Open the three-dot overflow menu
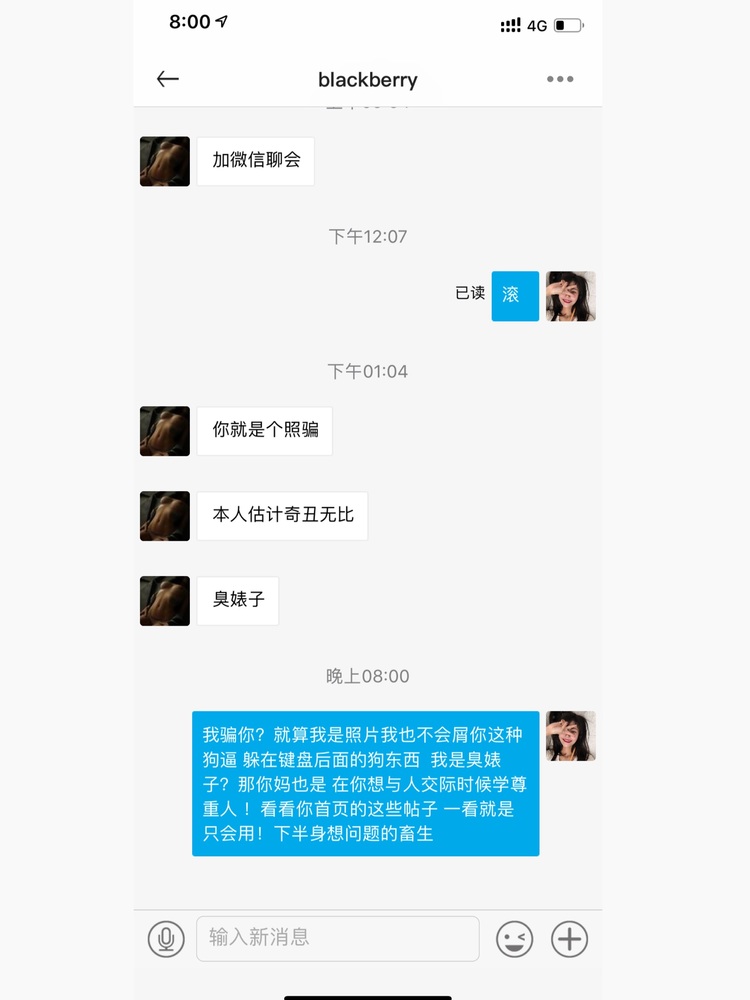The image size is (750, 1000). click(560, 79)
